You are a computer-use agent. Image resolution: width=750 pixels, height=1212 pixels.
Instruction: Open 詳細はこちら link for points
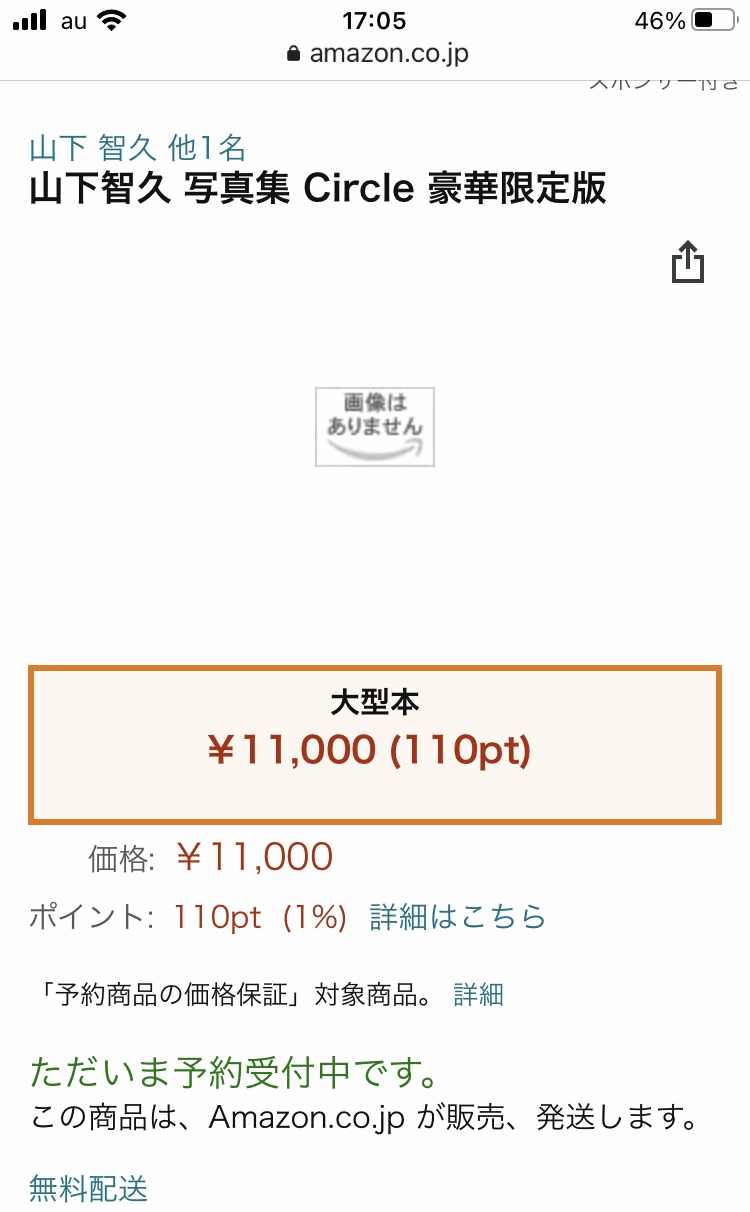coord(458,916)
